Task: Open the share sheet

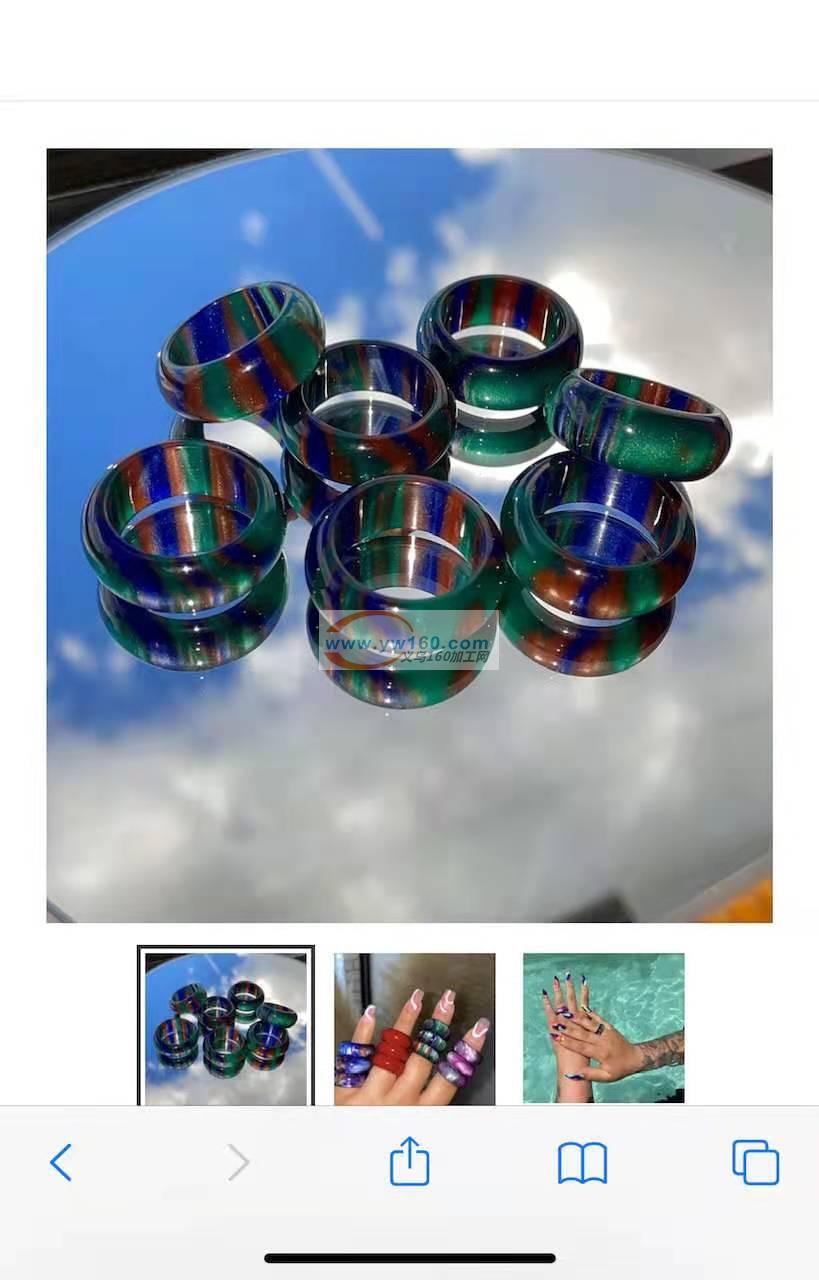Action: [409, 1163]
